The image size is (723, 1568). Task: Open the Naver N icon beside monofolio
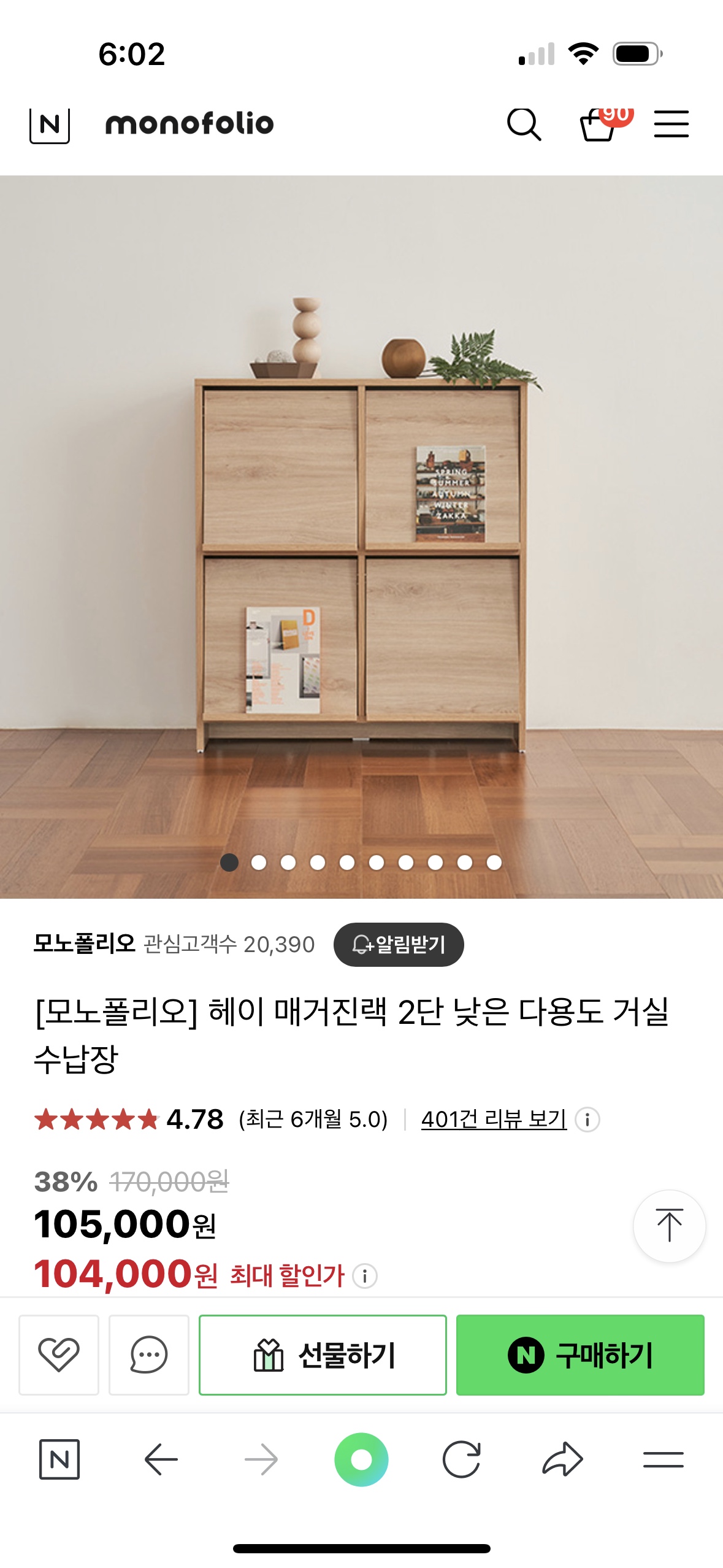pos(50,125)
